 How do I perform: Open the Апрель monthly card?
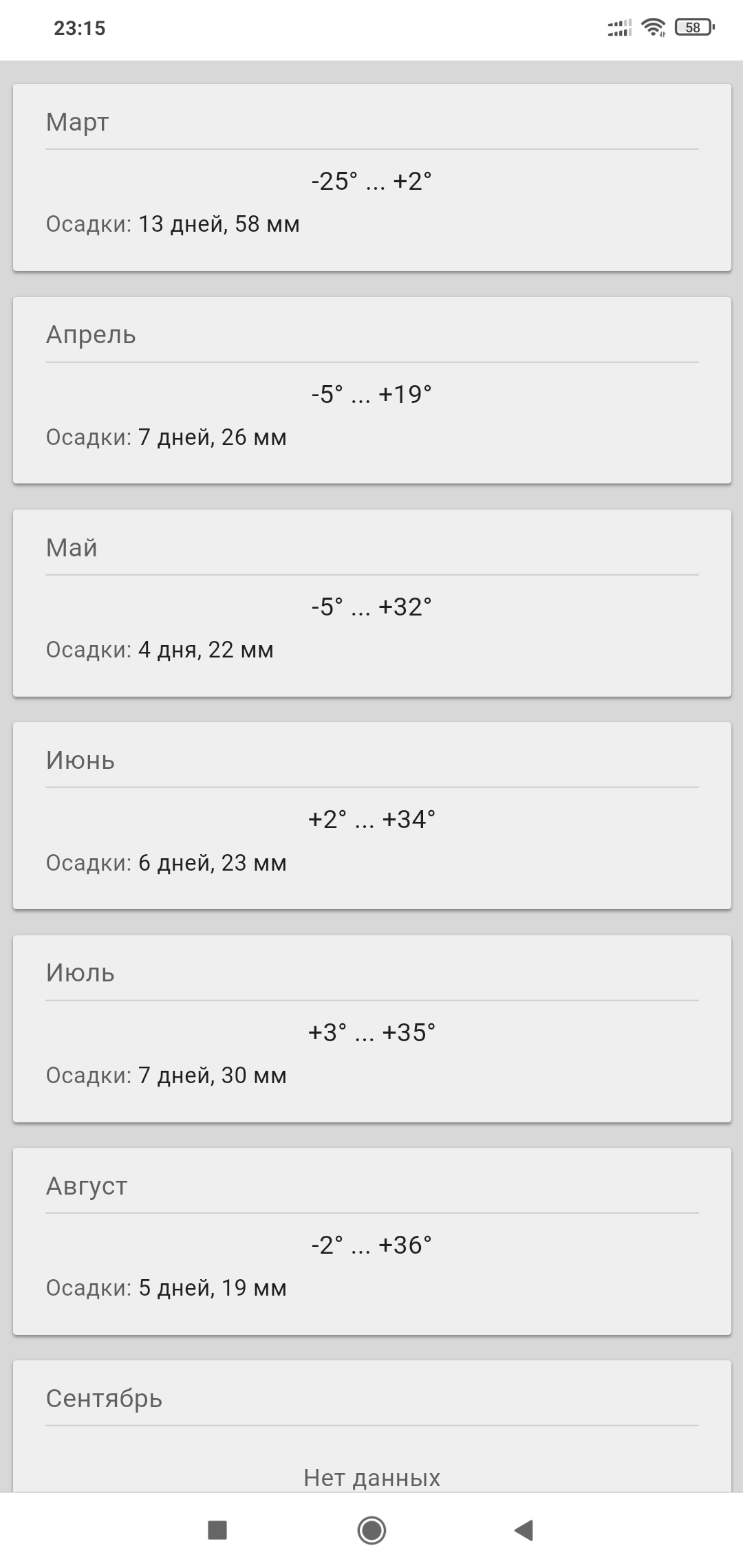(371, 390)
